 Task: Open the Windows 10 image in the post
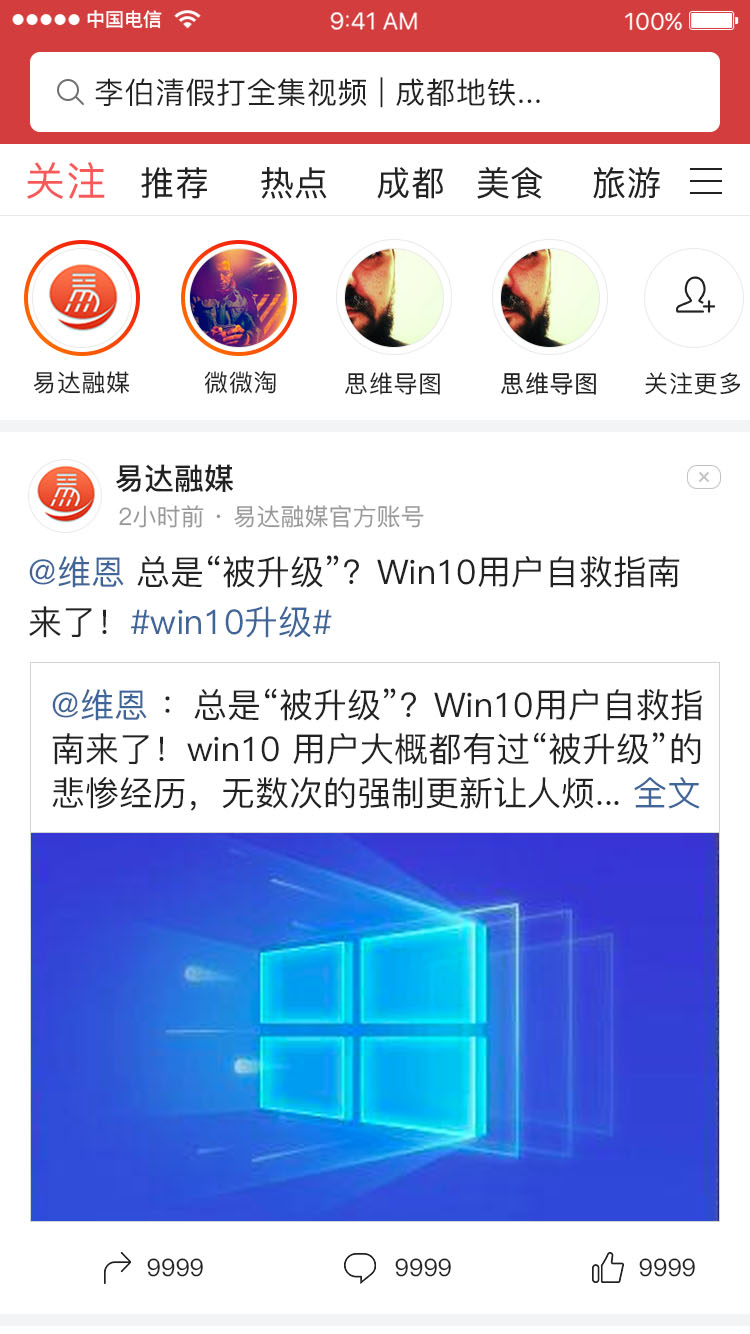374,1026
